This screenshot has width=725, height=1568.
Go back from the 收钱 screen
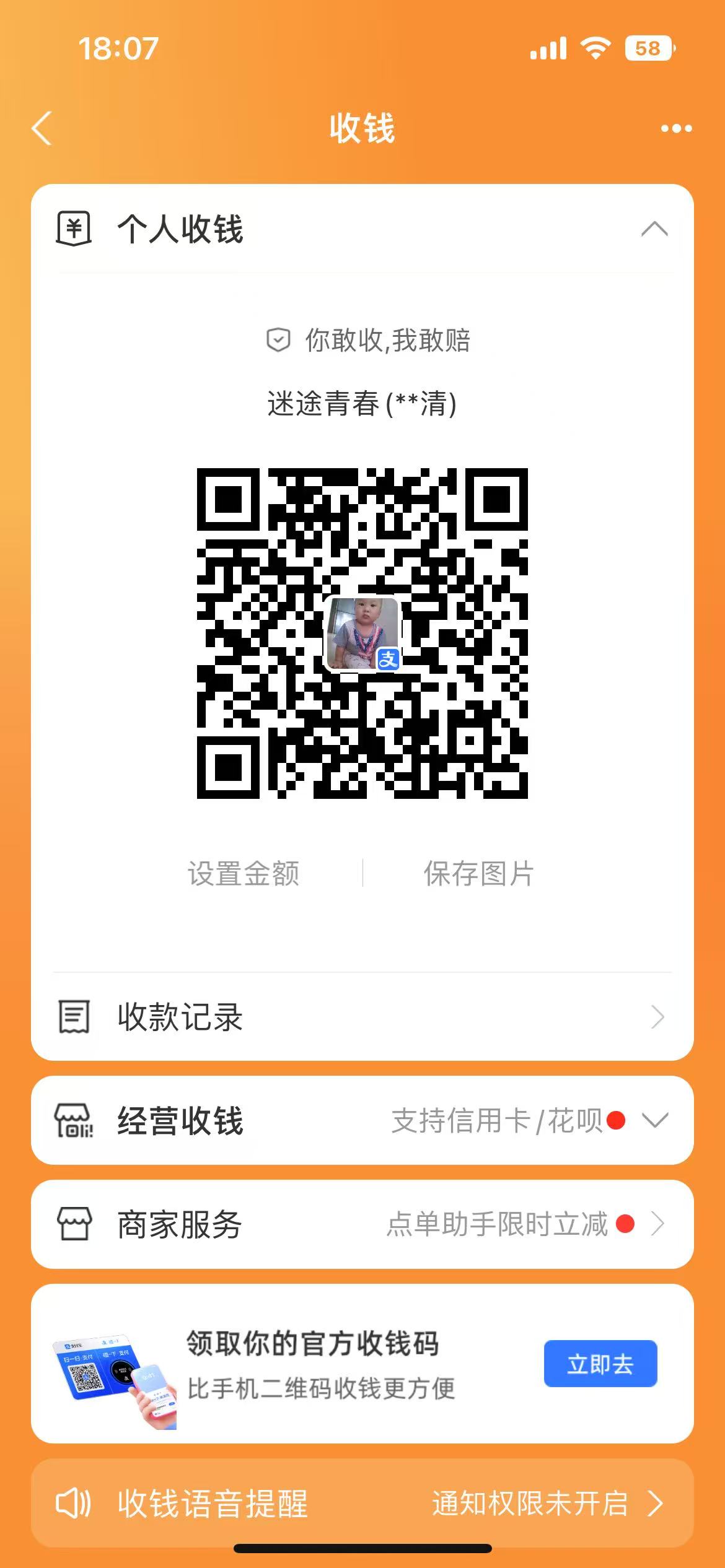point(42,128)
